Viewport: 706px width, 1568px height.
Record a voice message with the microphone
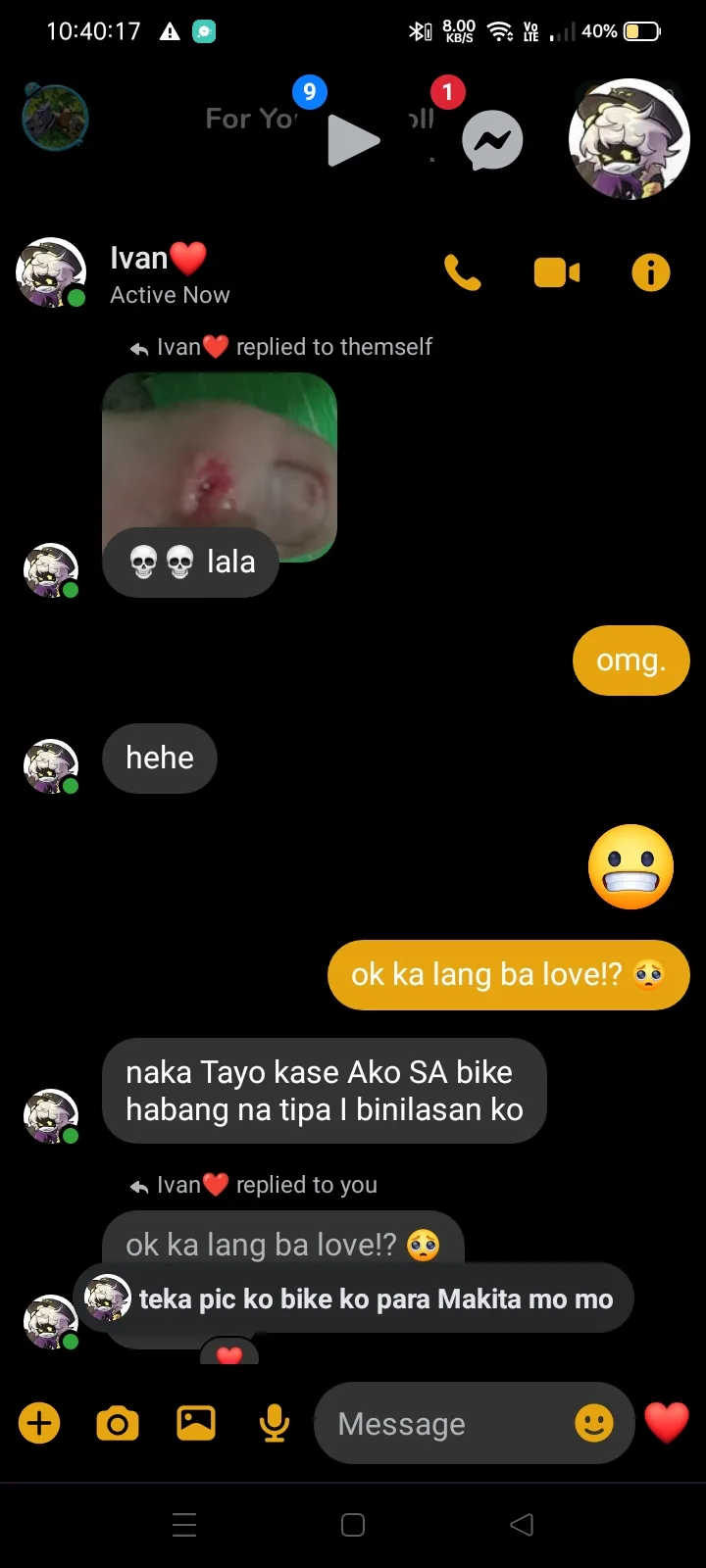275,1423
